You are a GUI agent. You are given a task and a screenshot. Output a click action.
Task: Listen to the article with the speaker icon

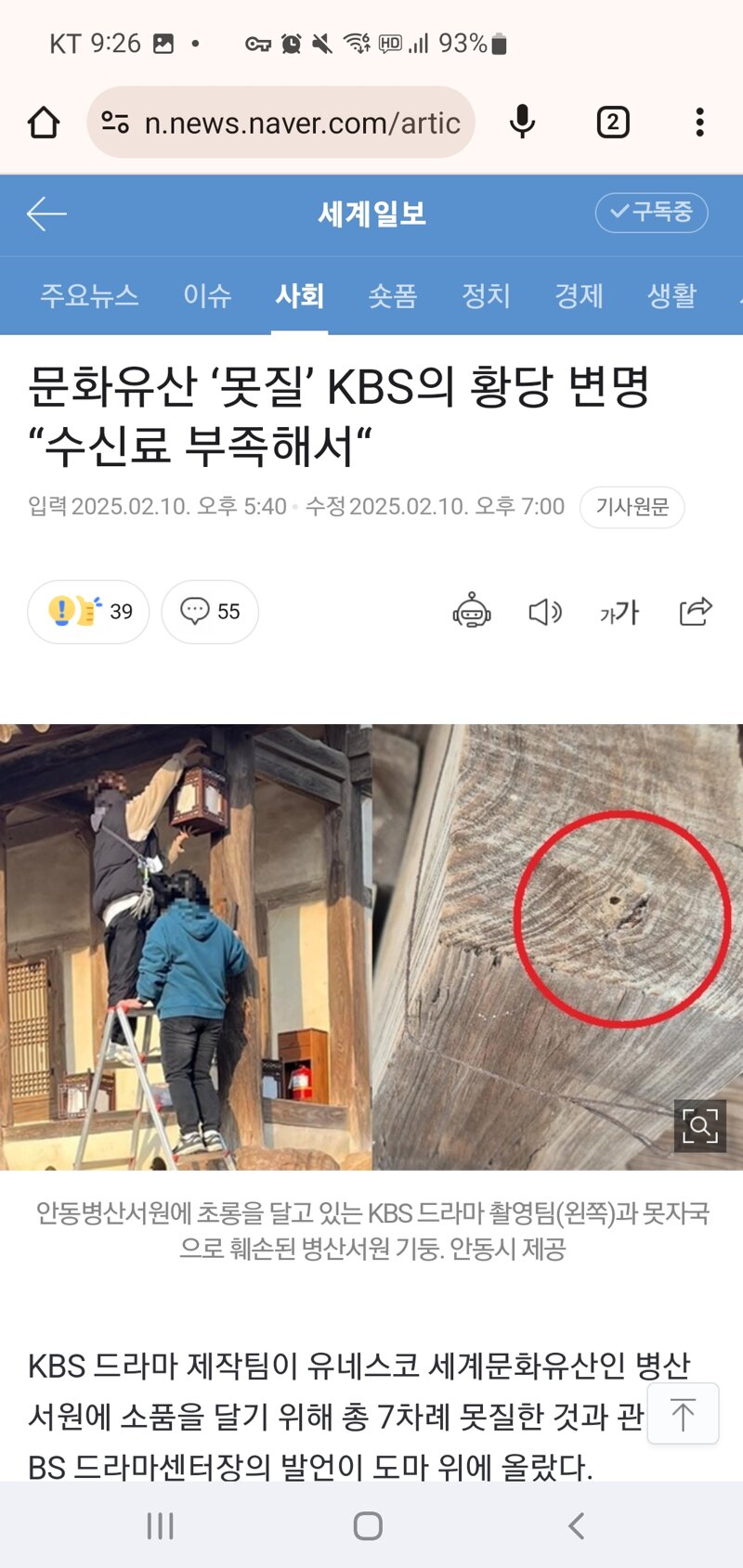(x=545, y=612)
